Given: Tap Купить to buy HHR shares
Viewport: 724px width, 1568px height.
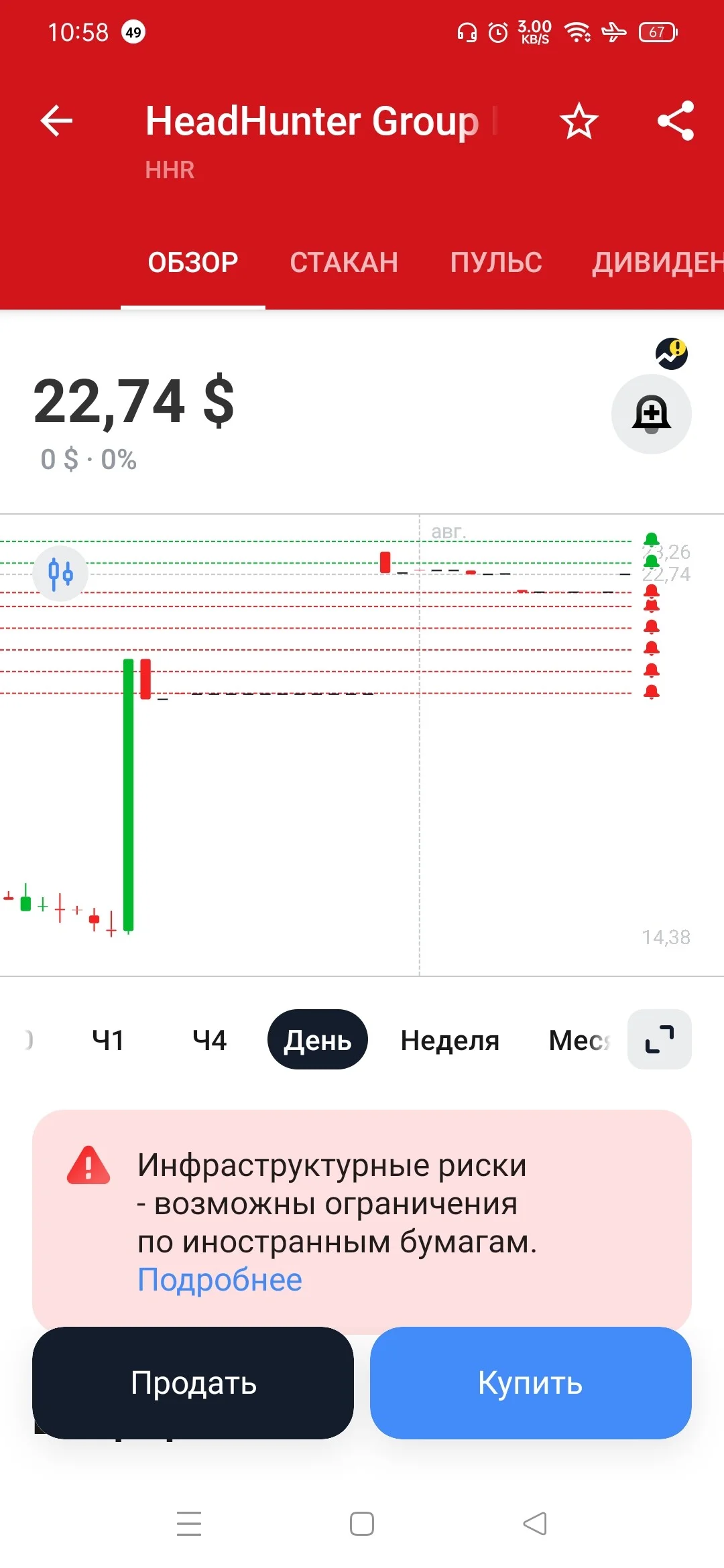Looking at the screenshot, I should [531, 1382].
